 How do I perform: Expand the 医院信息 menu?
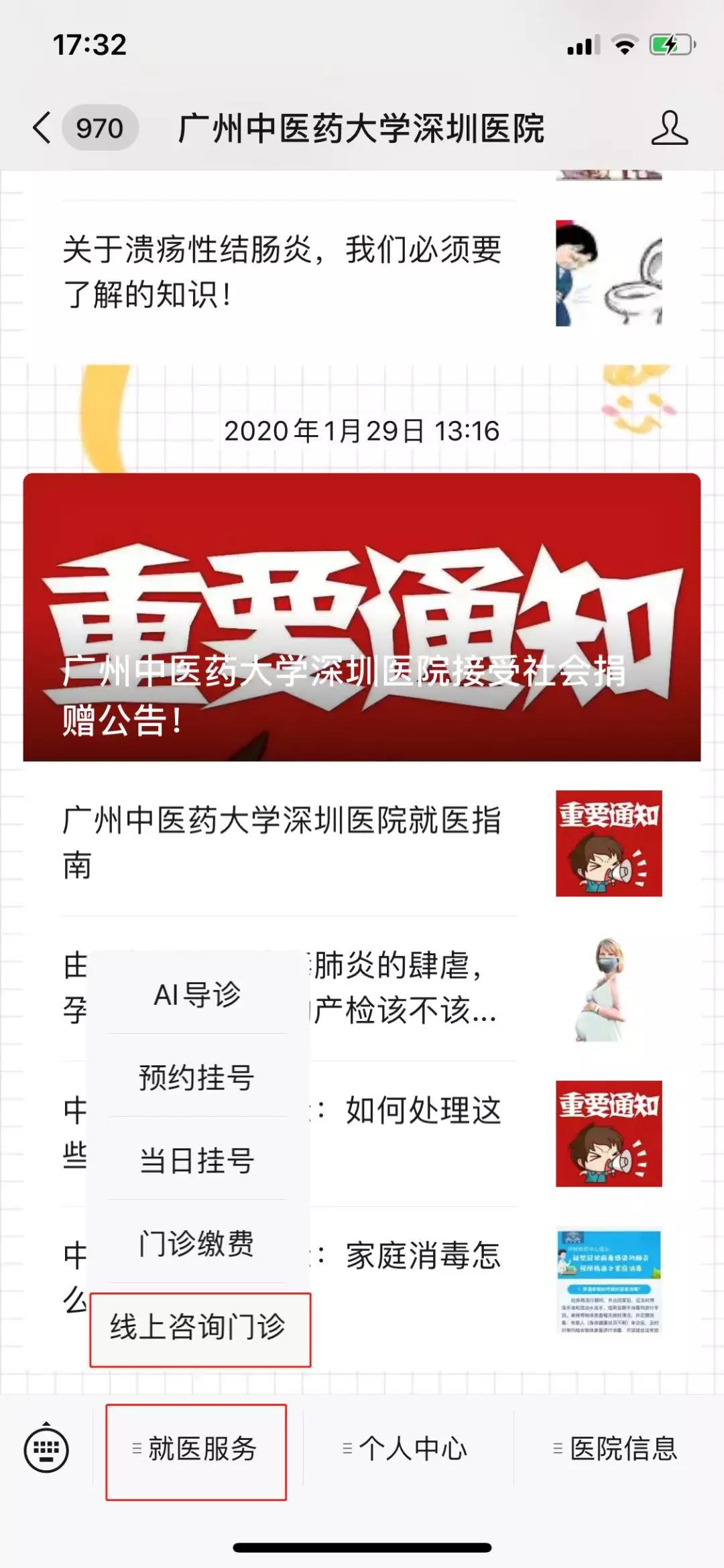point(617,1449)
